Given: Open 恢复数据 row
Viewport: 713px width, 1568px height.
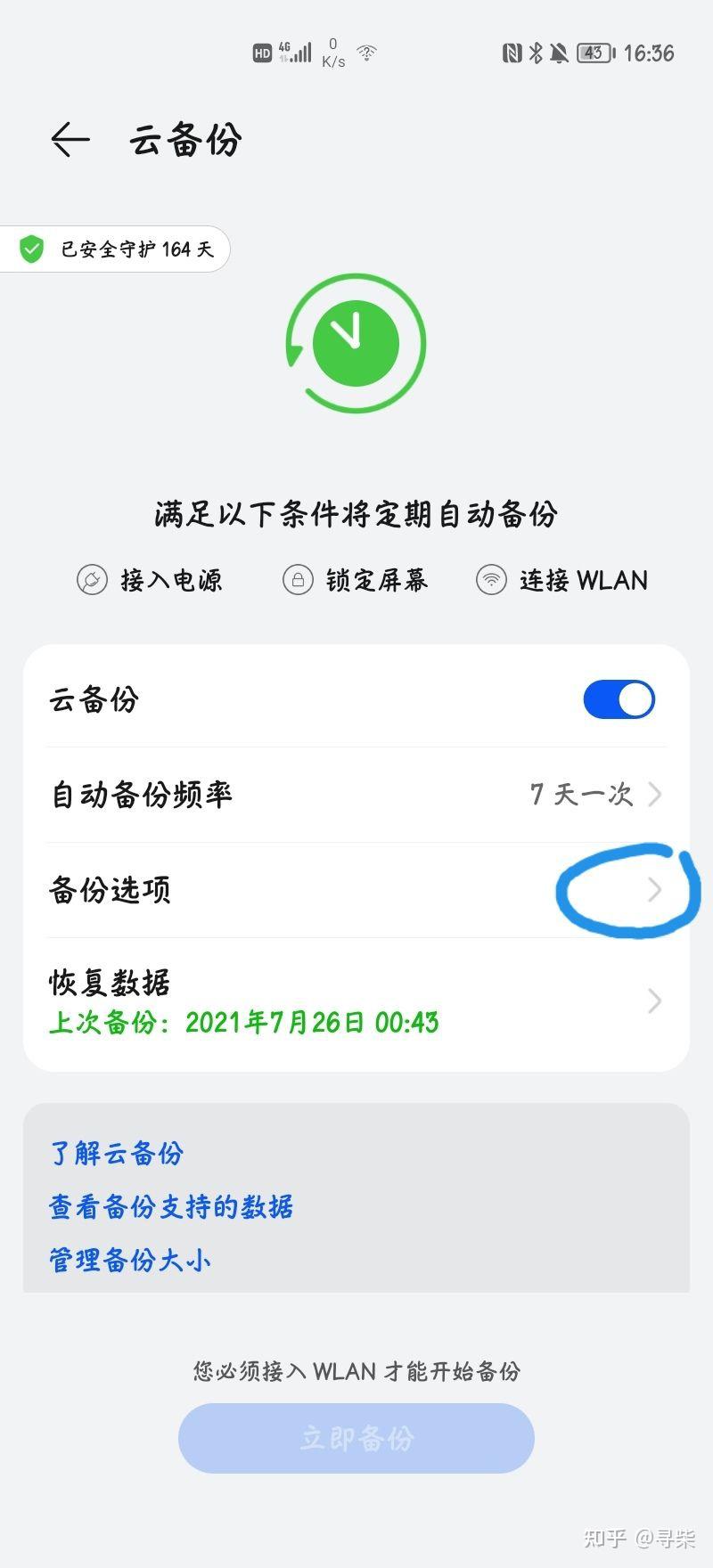Looking at the screenshot, I should [x=356, y=1002].
